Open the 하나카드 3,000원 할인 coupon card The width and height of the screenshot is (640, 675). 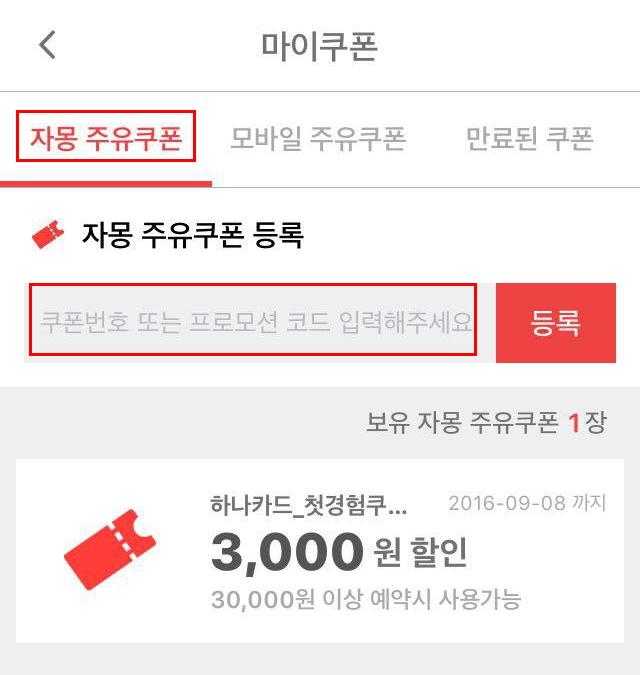[320, 551]
